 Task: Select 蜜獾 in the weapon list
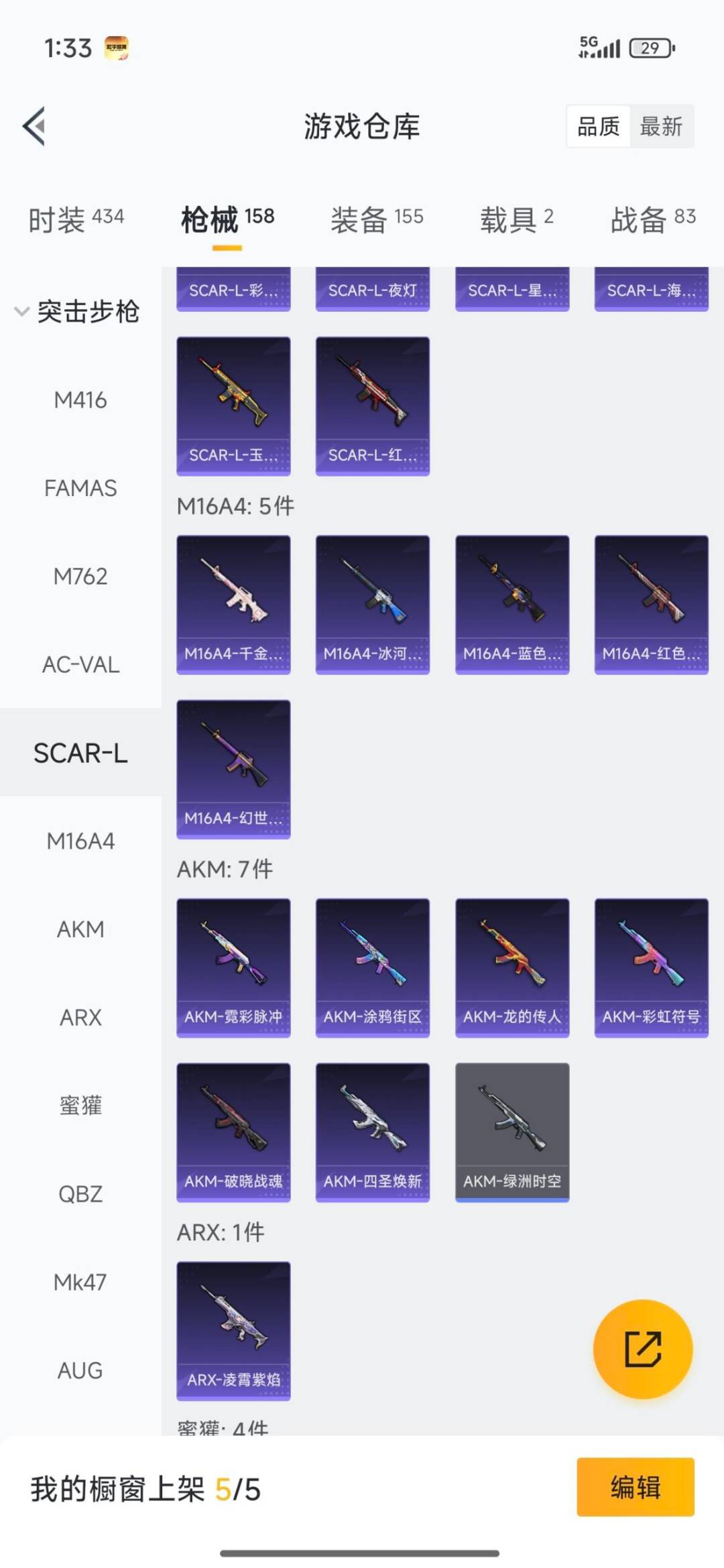[80, 1105]
